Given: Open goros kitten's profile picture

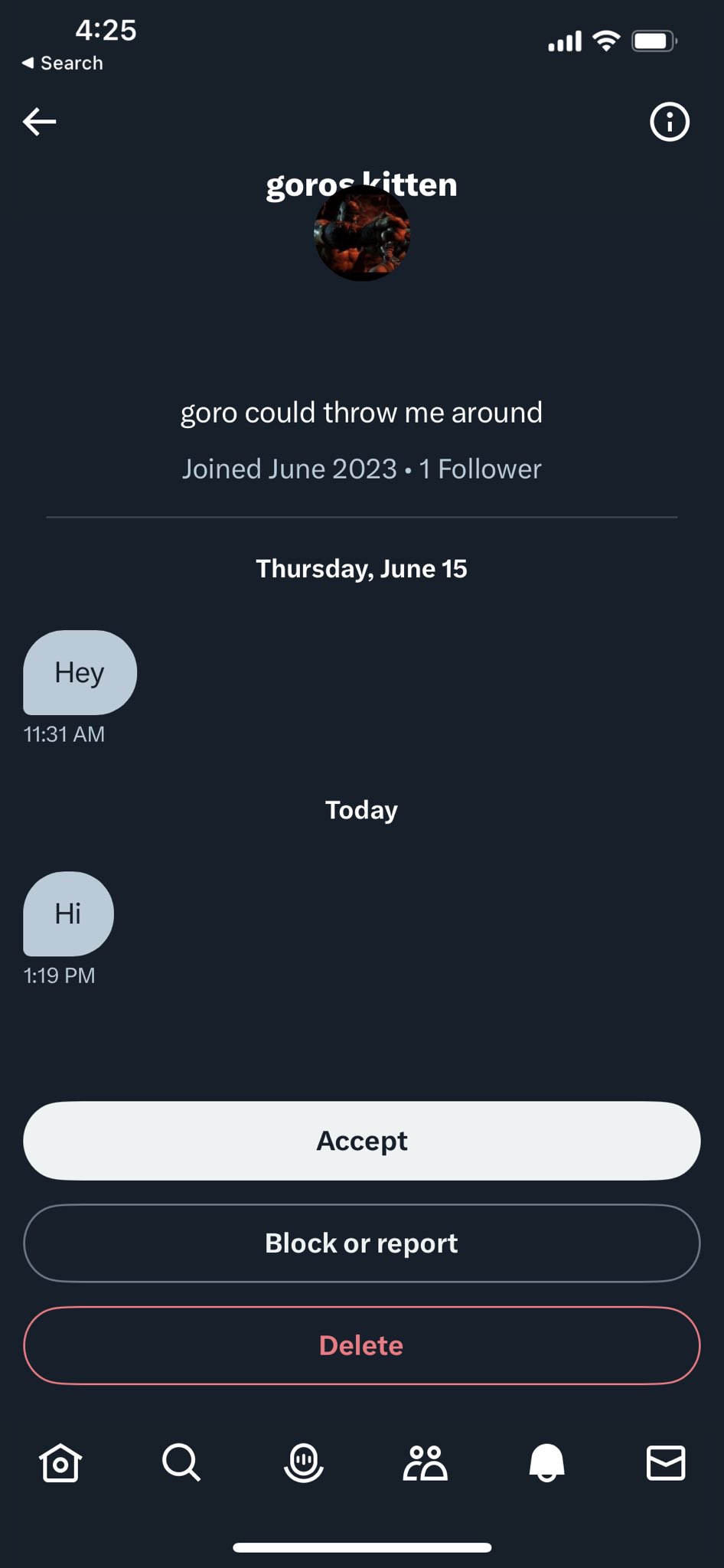Looking at the screenshot, I should [362, 234].
